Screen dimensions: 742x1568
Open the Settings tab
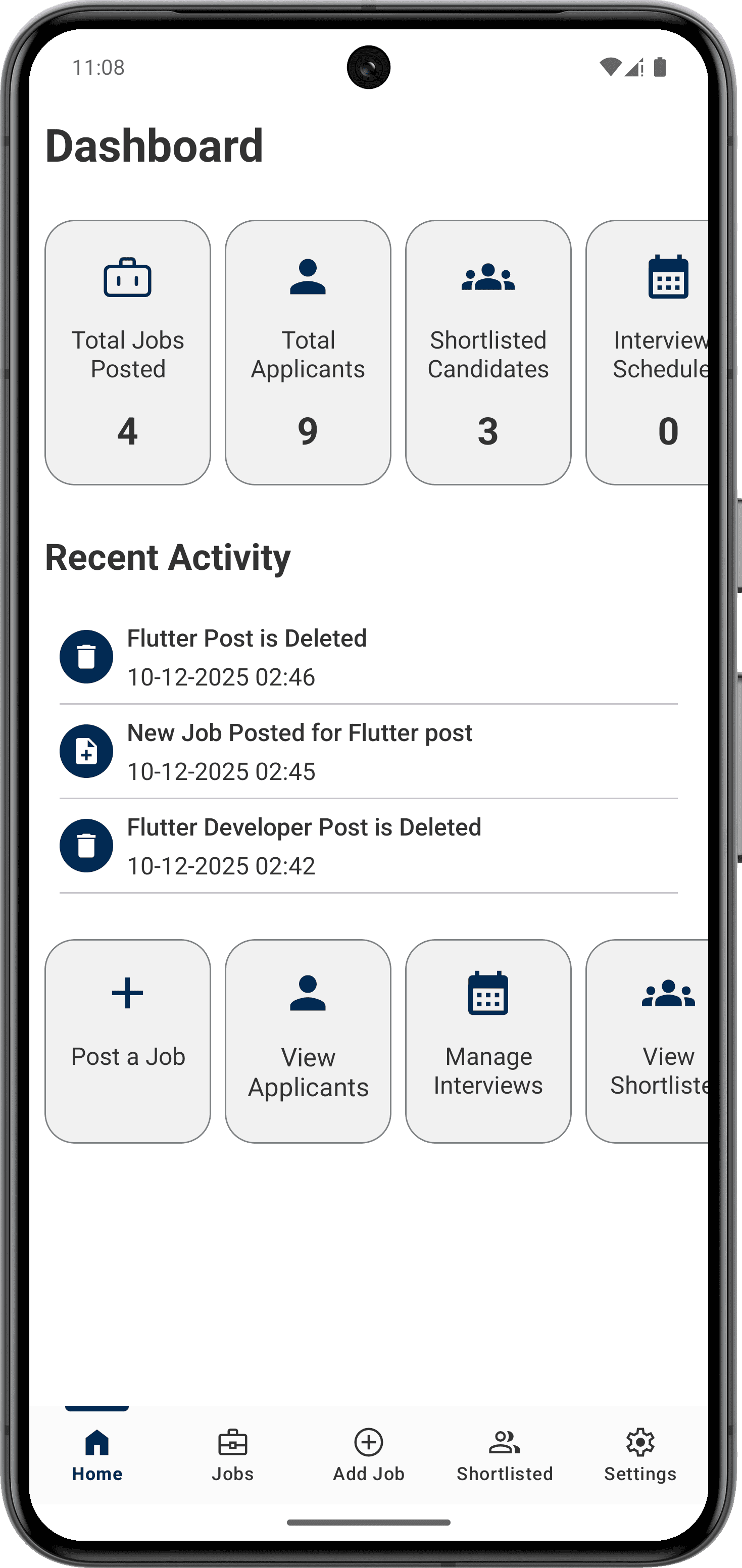pos(640,1455)
